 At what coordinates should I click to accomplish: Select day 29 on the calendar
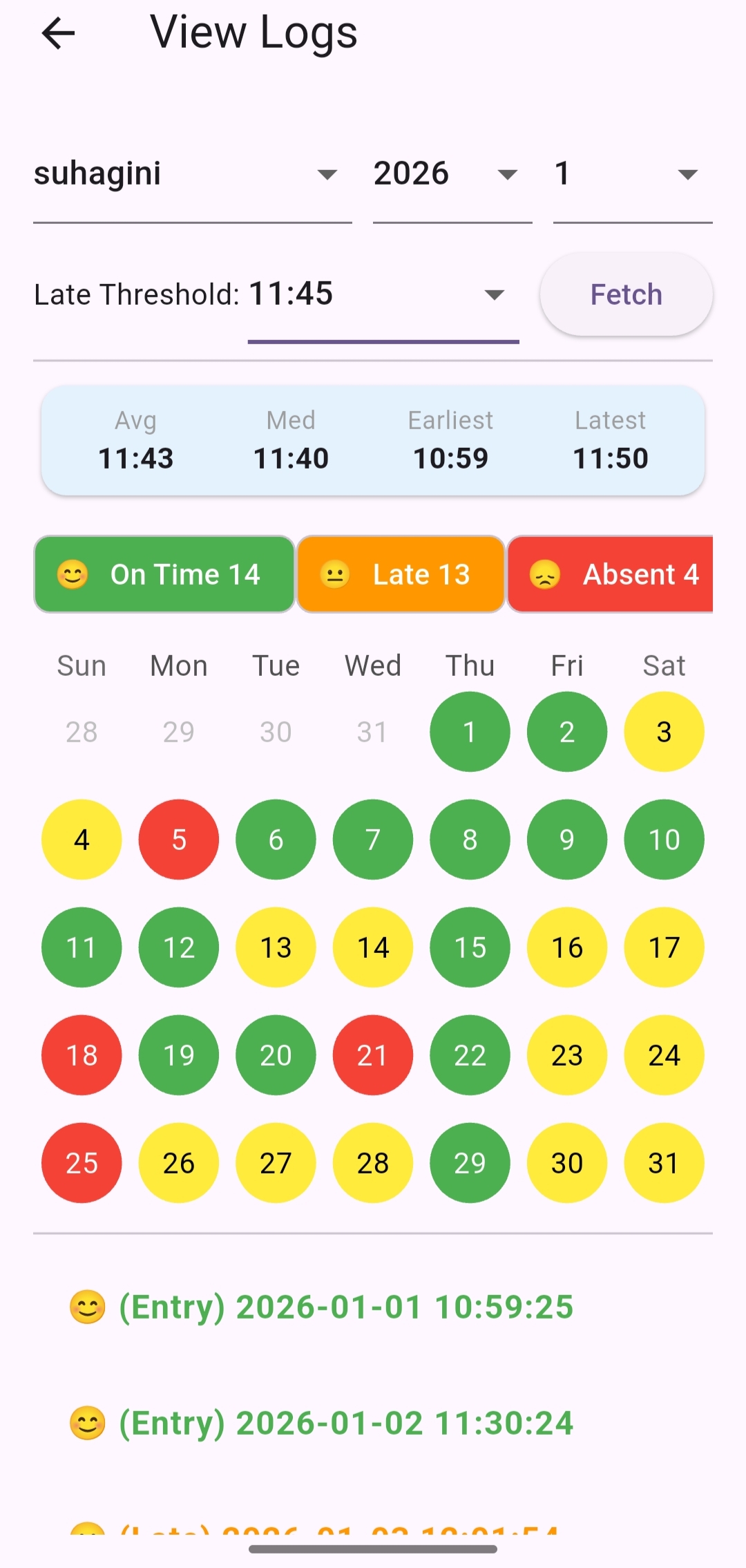coord(470,1163)
